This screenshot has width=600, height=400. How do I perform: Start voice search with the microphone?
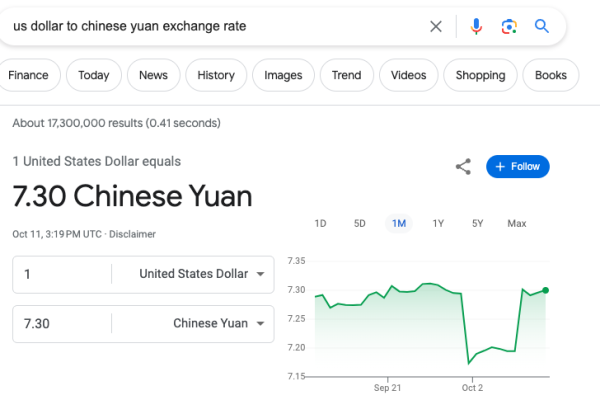point(476,27)
